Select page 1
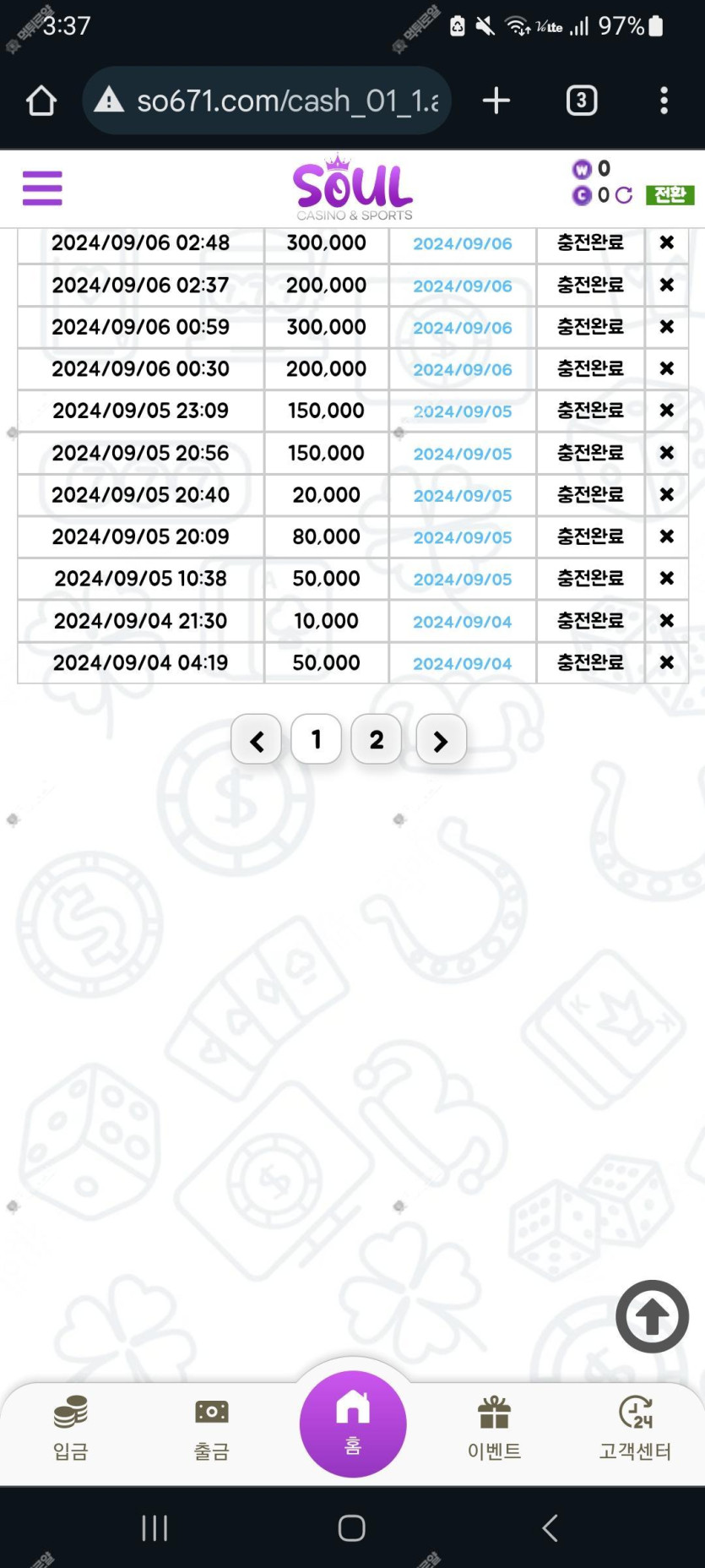The image size is (705, 1568). tap(317, 739)
